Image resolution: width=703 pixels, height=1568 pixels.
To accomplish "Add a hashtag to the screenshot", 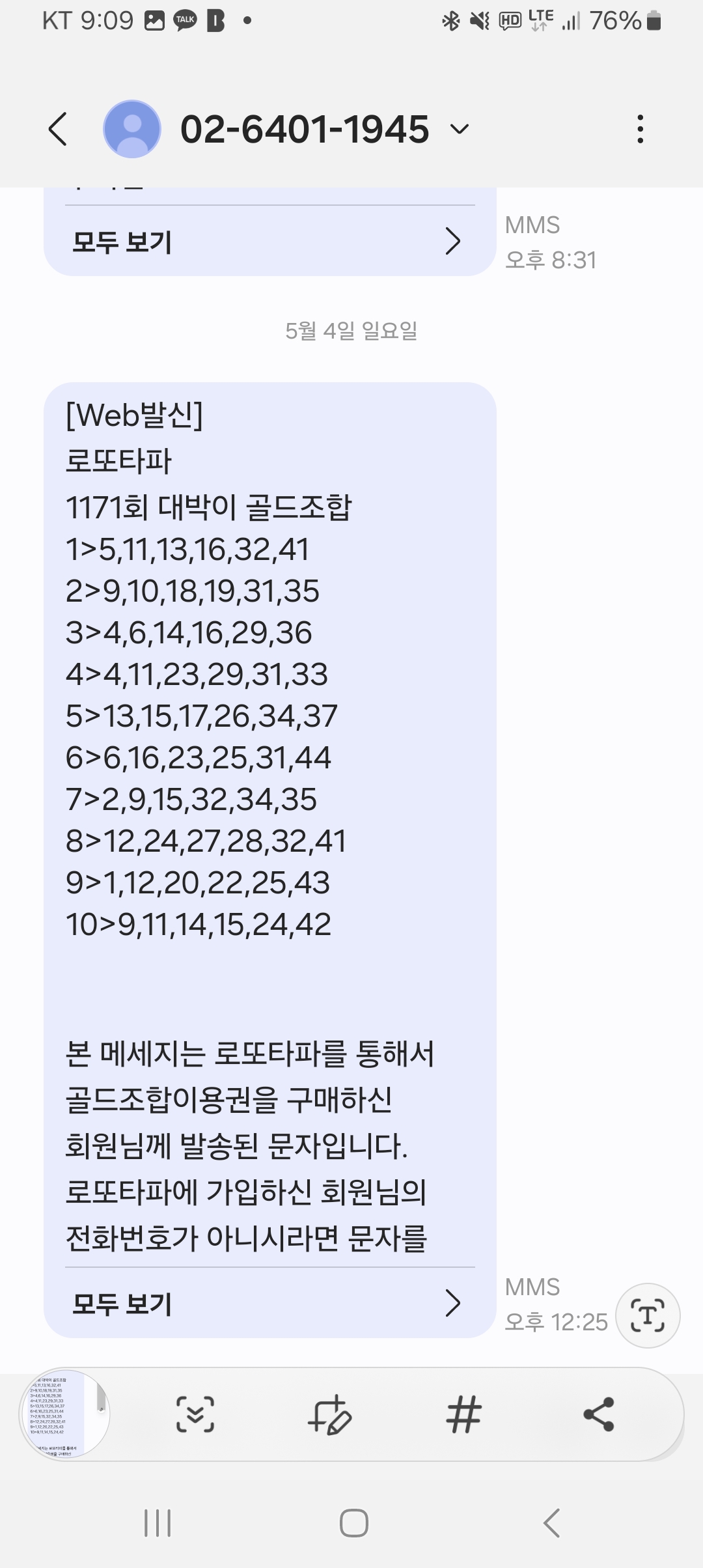I will pyautogui.click(x=464, y=1414).
